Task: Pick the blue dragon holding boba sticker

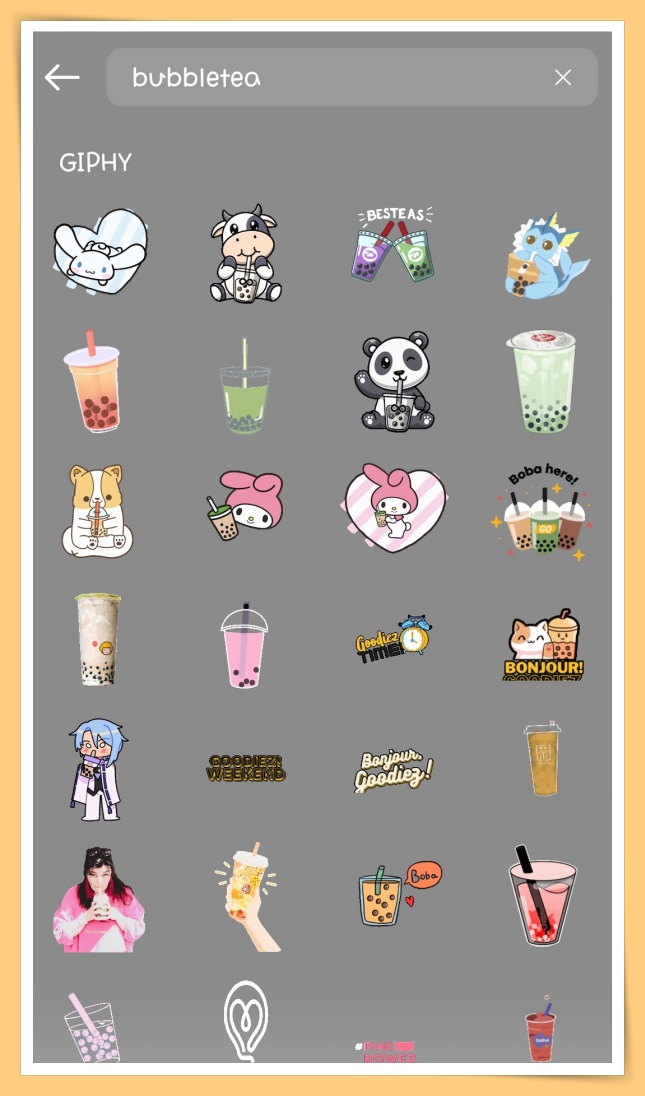Action: (542, 254)
